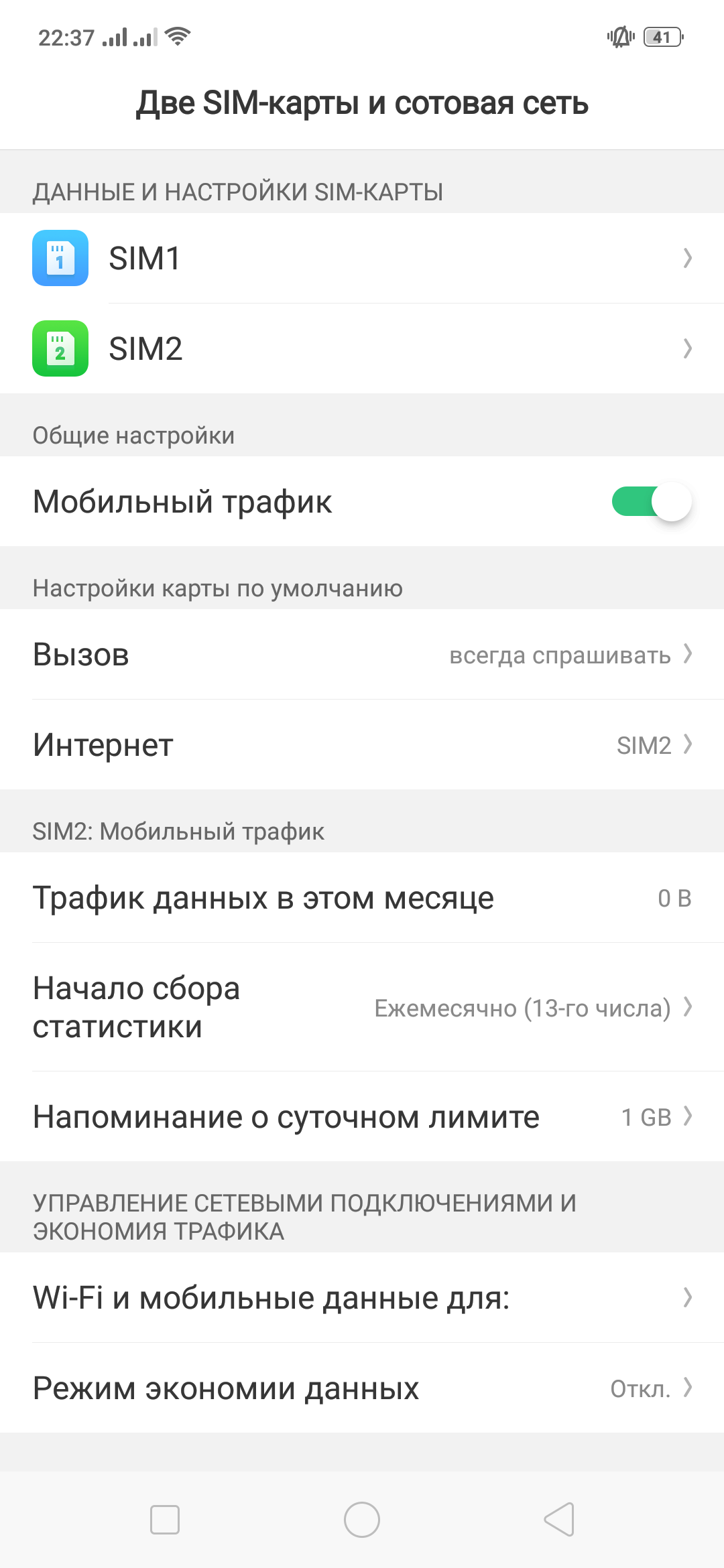Toggle the Мобильный трафик switch

650,502
